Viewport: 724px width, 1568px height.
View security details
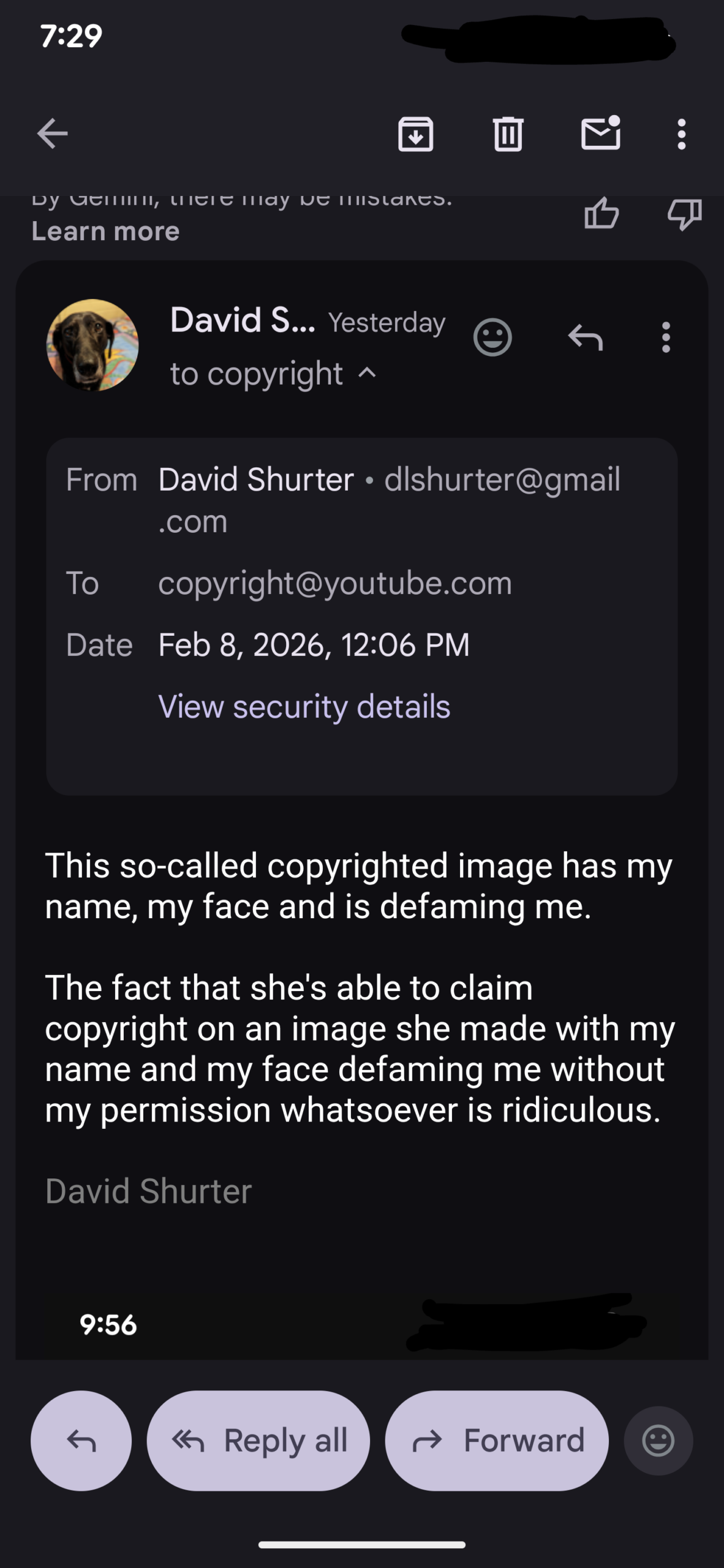coord(304,706)
